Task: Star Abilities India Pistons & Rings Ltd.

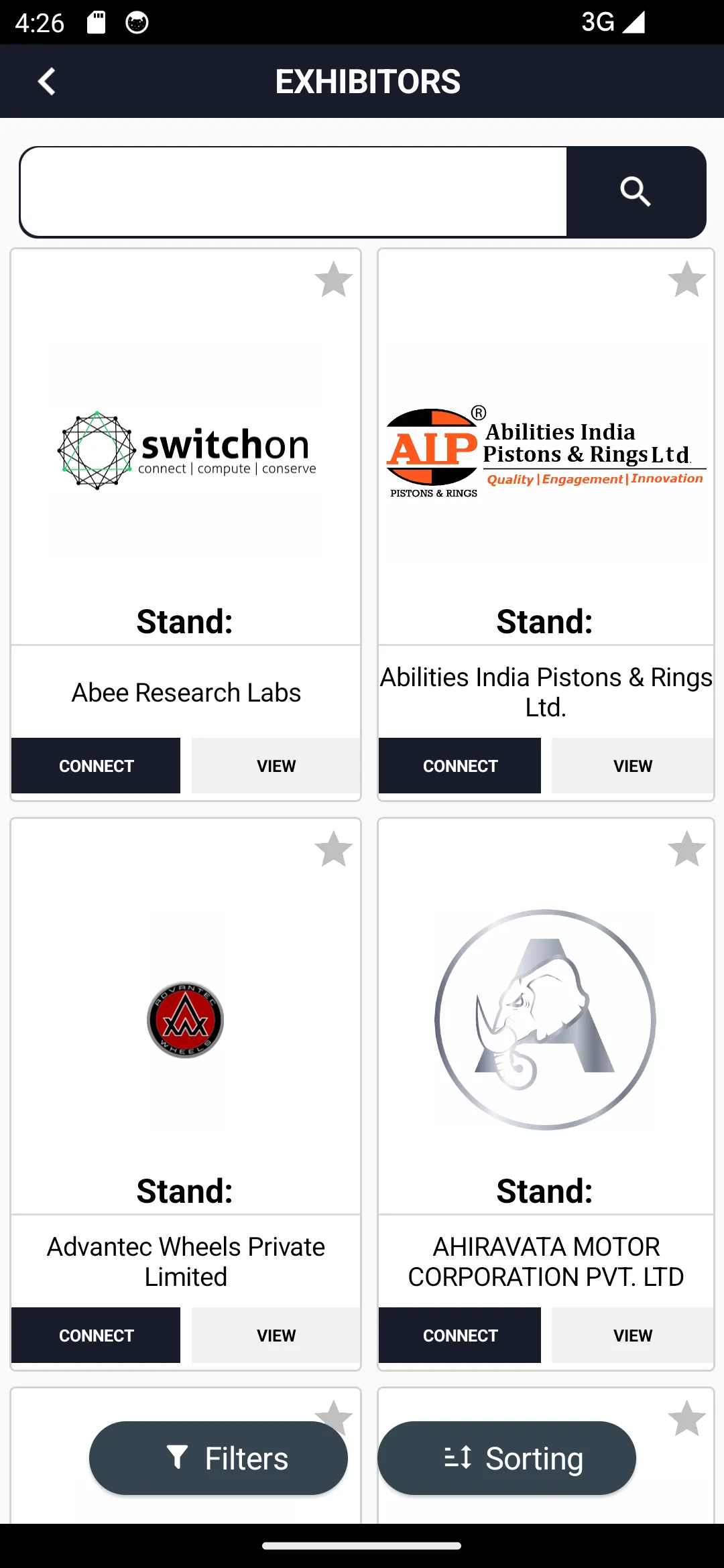Action: [x=687, y=281]
